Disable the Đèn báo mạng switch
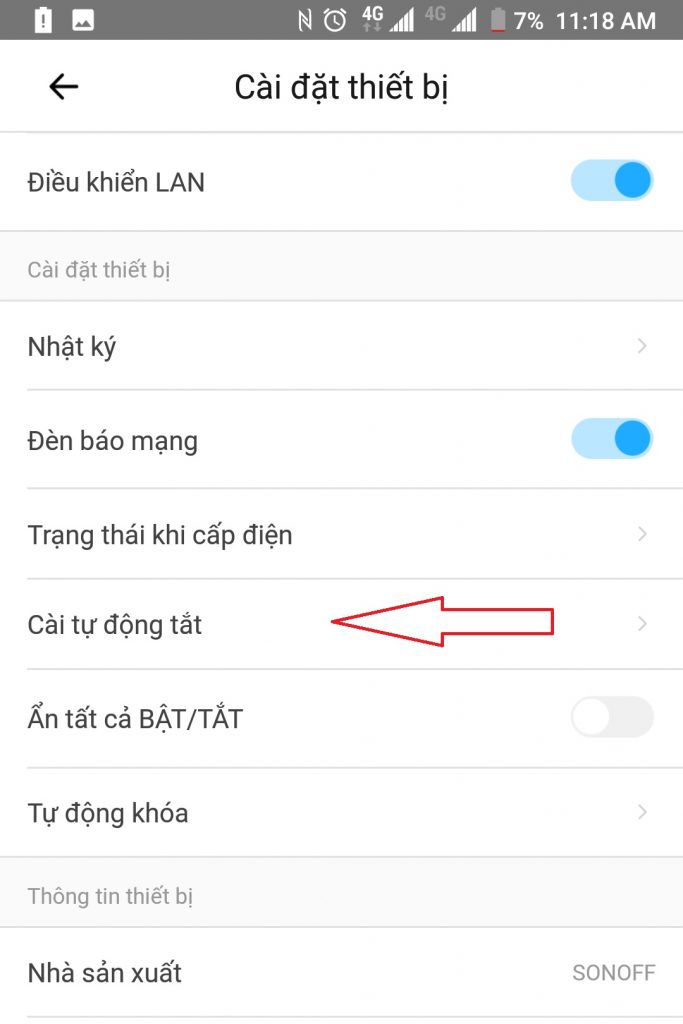 [611, 439]
